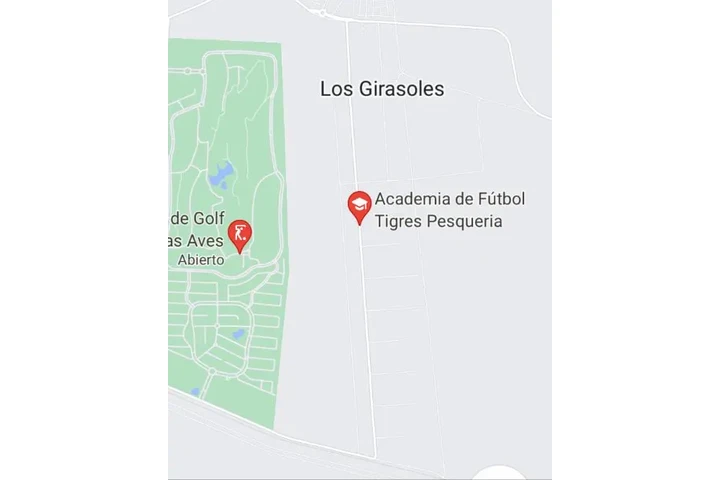Select the golf club Las Aves marker
Screen dimensions: 720x480
pos(239,234)
